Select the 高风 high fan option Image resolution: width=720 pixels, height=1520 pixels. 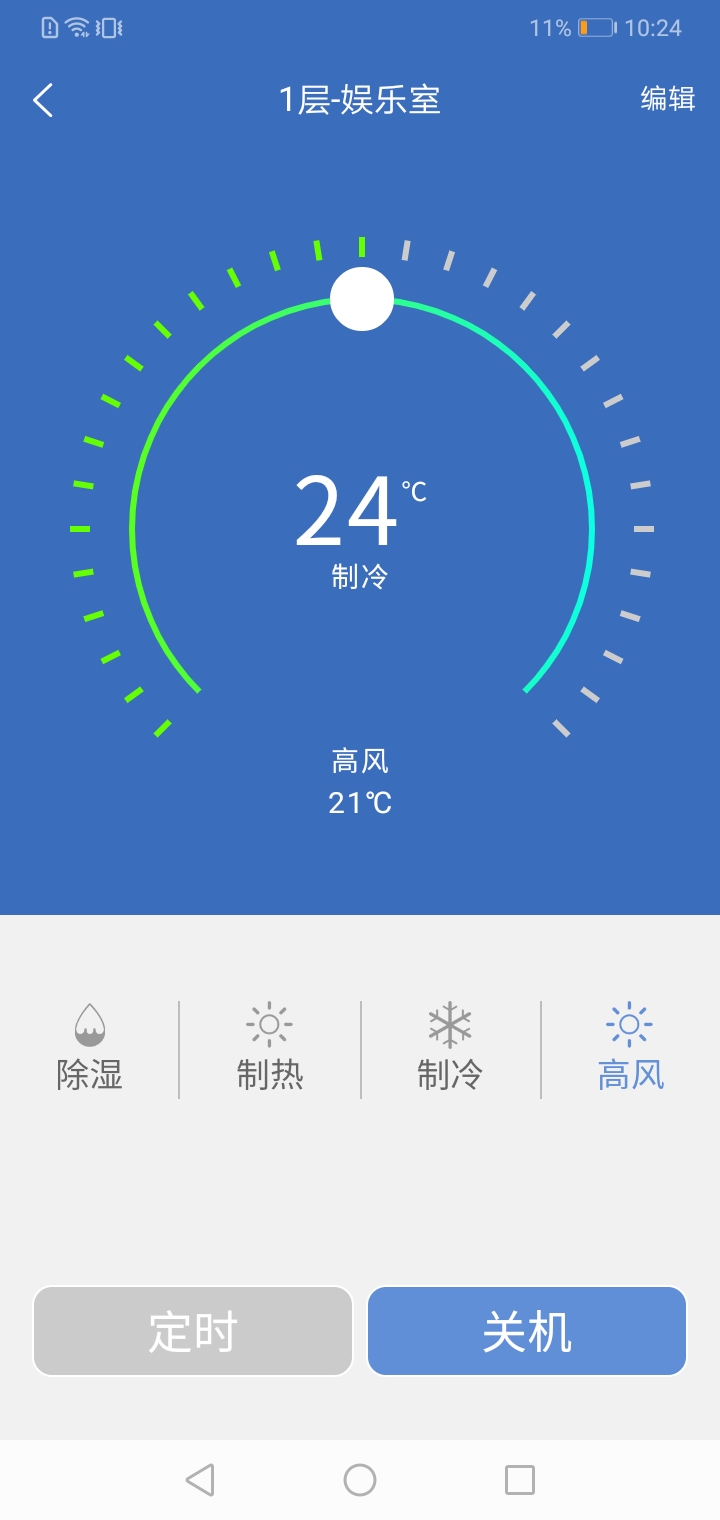tap(630, 1048)
